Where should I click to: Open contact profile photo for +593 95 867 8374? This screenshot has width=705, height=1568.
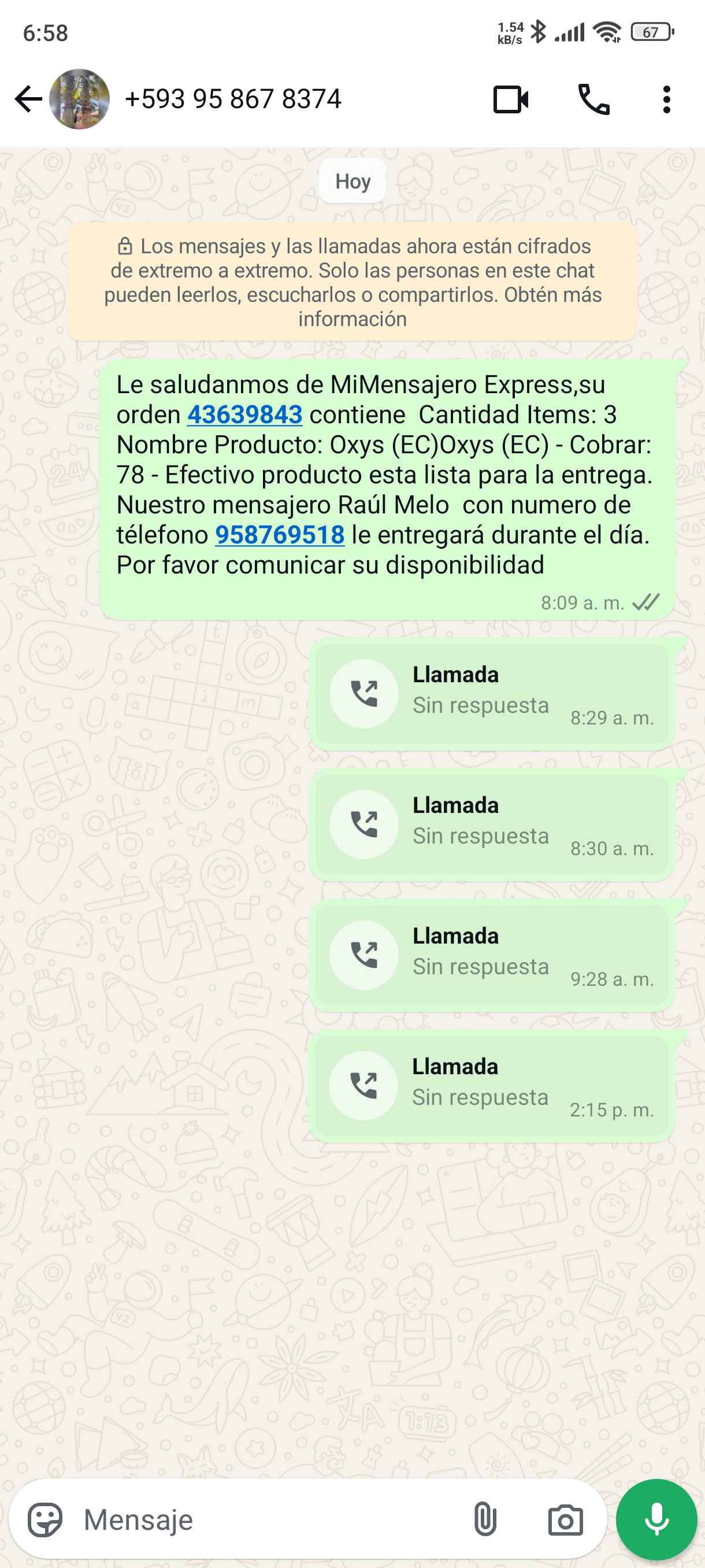[80, 99]
